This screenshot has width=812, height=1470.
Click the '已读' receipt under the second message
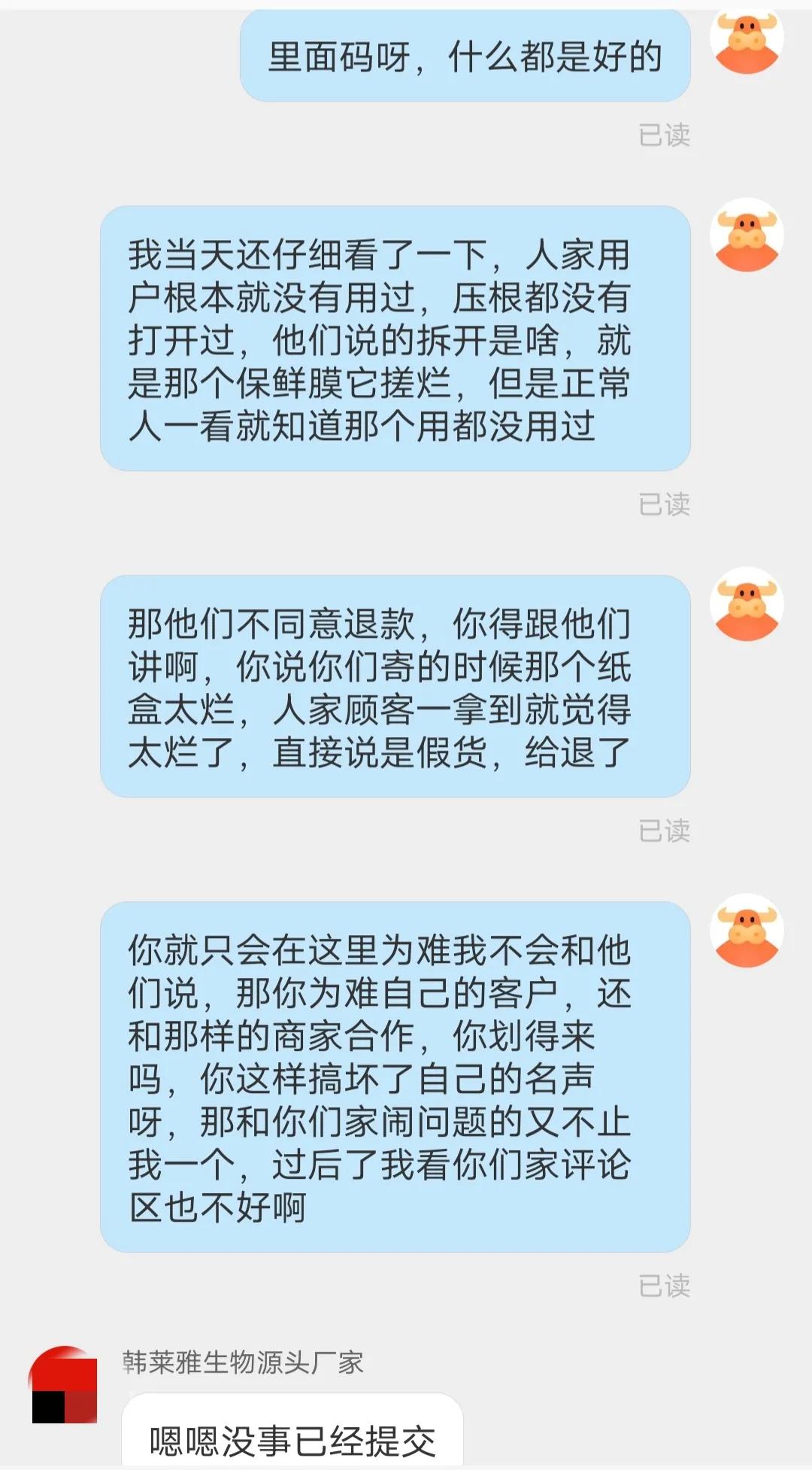click(x=665, y=506)
